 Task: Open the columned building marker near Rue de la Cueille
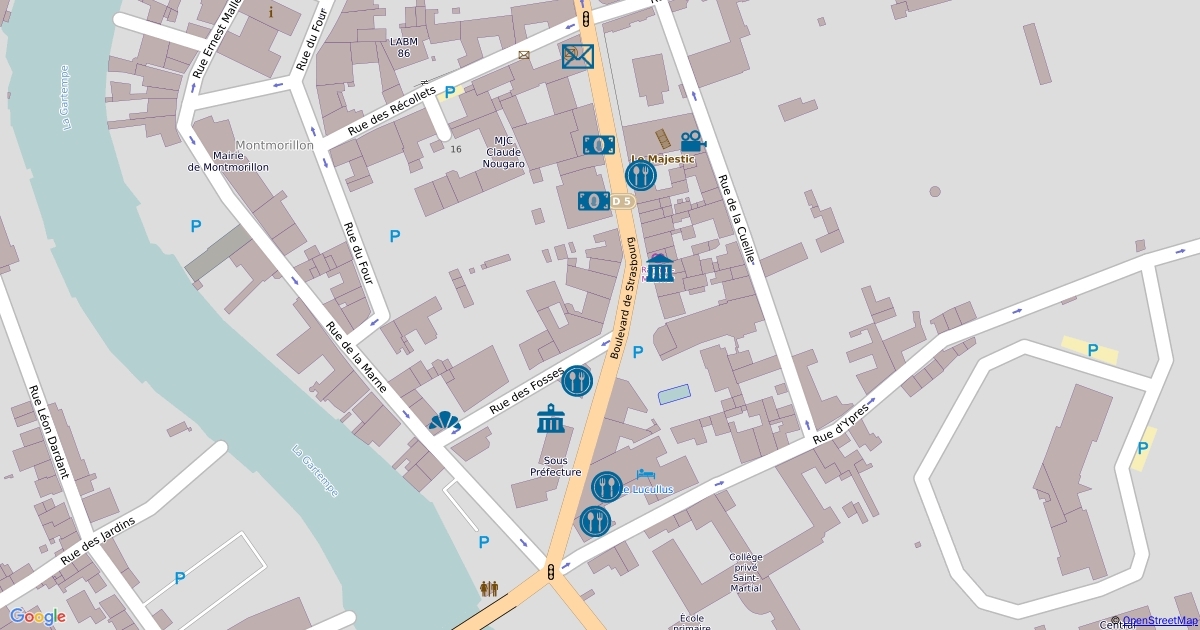(x=660, y=269)
